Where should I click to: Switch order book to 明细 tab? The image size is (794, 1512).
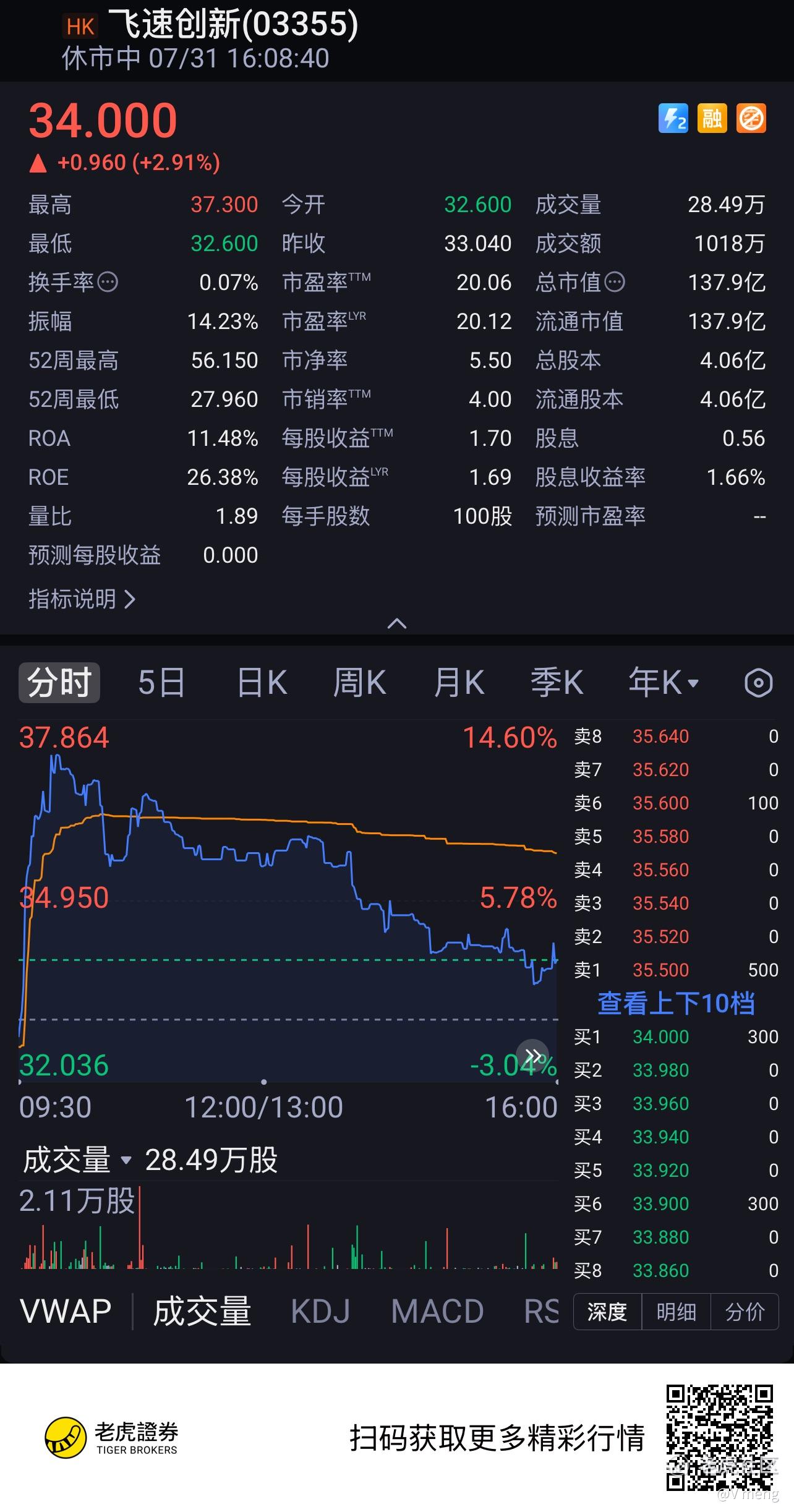pos(676,1311)
